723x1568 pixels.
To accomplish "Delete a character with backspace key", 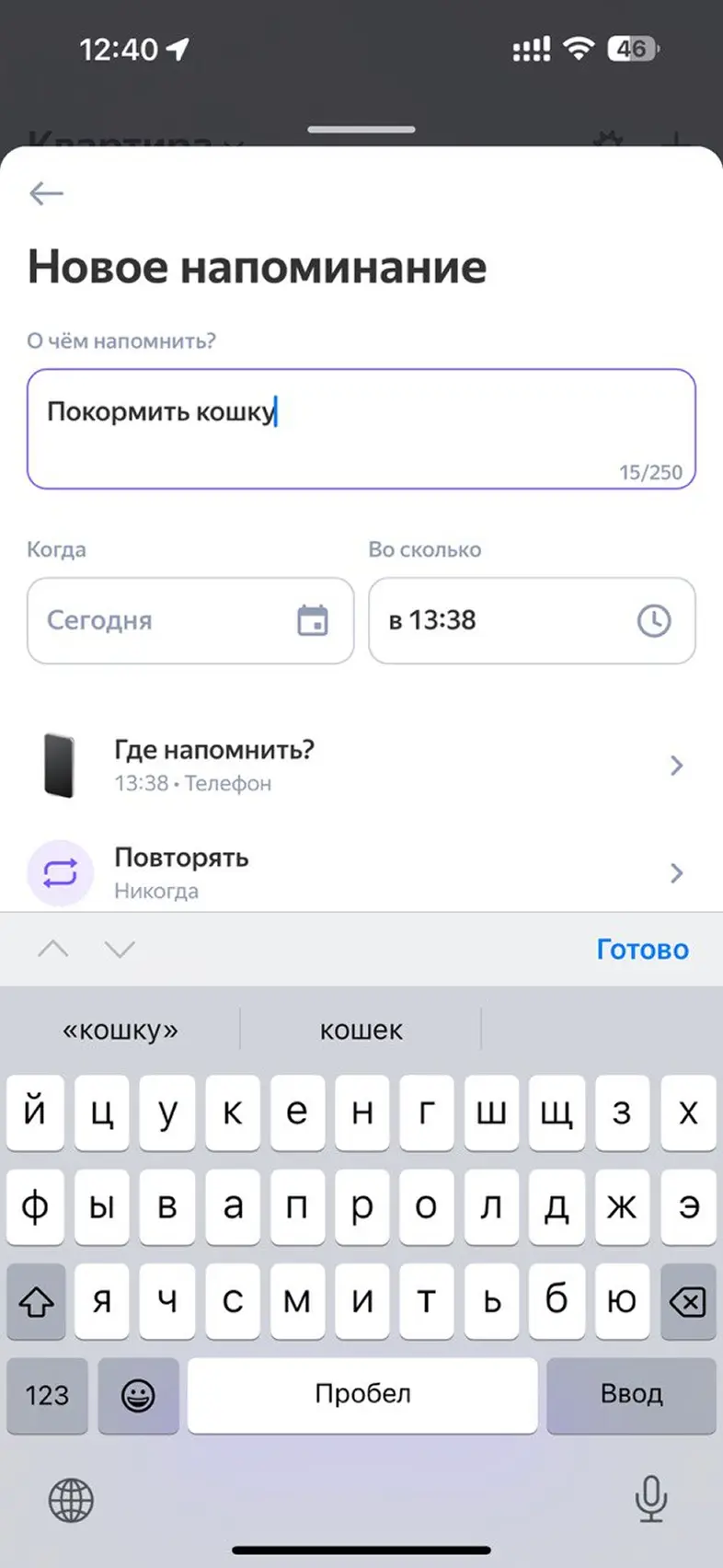I will [x=687, y=1301].
